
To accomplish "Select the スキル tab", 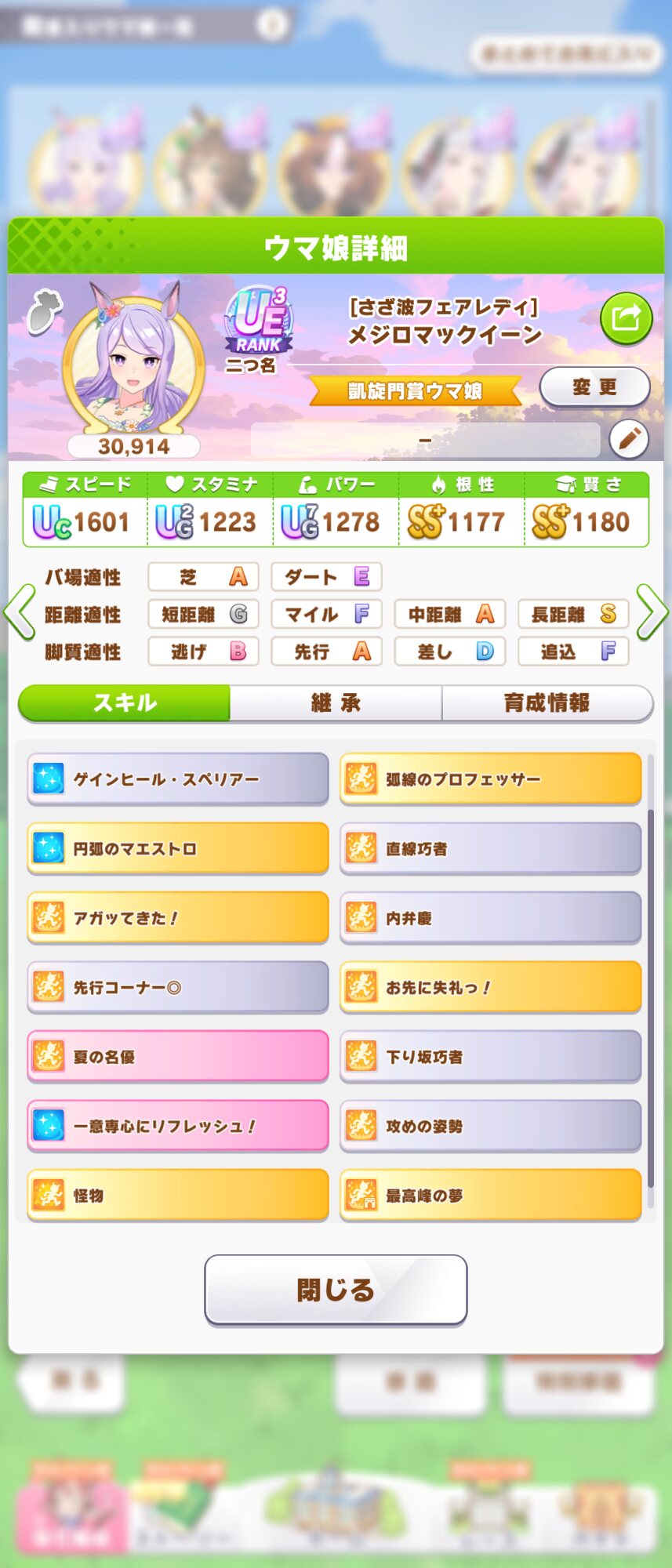I will [125, 703].
